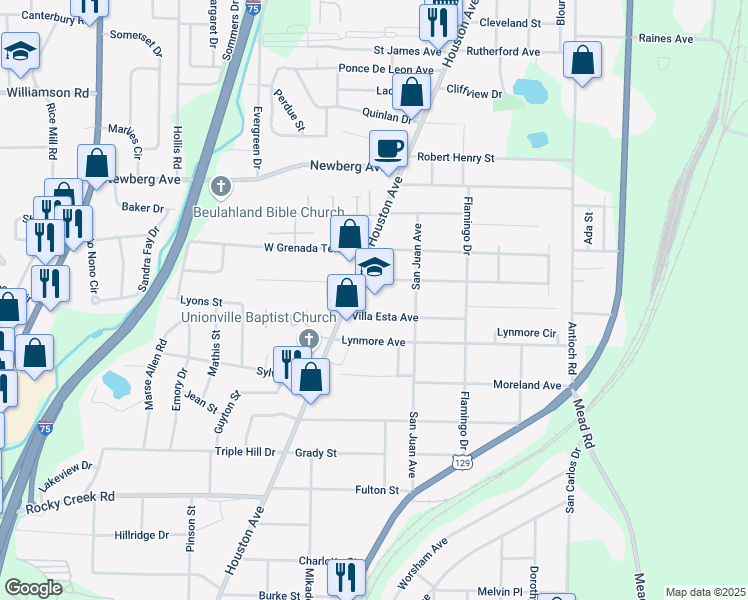The width and height of the screenshot is (748, 600).
Task: Select the Unionville Baptist Church marker
Action: click(x=309, y=340)
